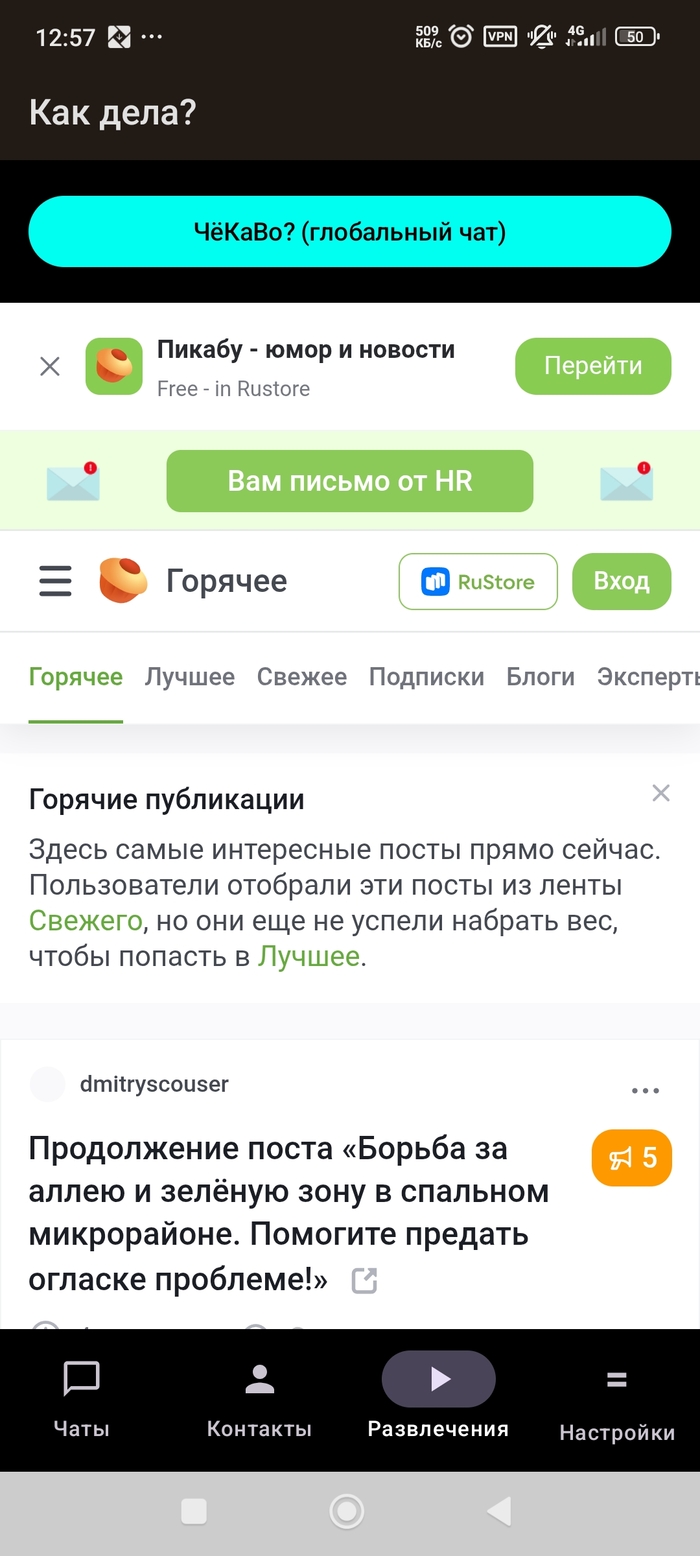The width and height of the screenshot is (700, 1556).
Task: Follow the Свежего link in the description
Action: [x=86, y=920]
